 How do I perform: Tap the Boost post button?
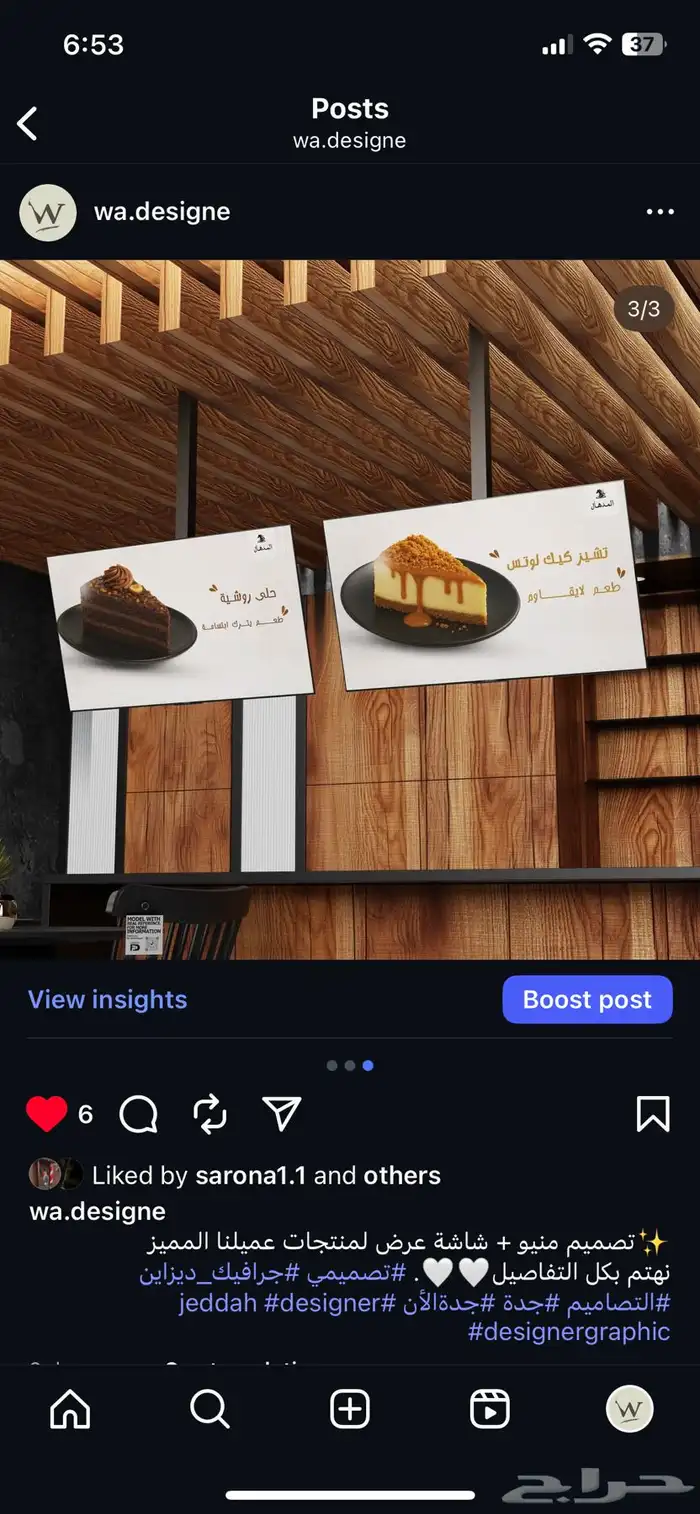587,999
